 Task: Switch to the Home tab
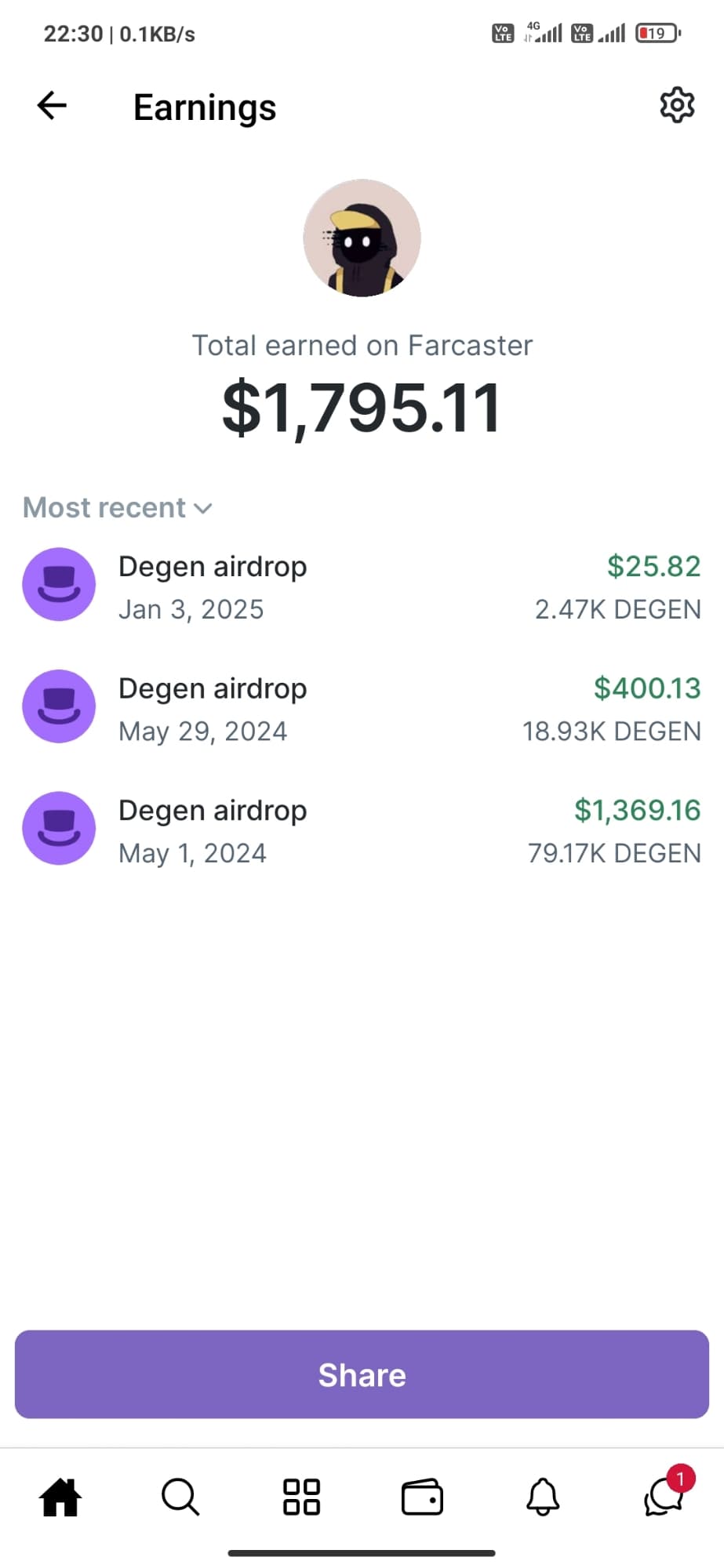click(x=60, y=1497)
